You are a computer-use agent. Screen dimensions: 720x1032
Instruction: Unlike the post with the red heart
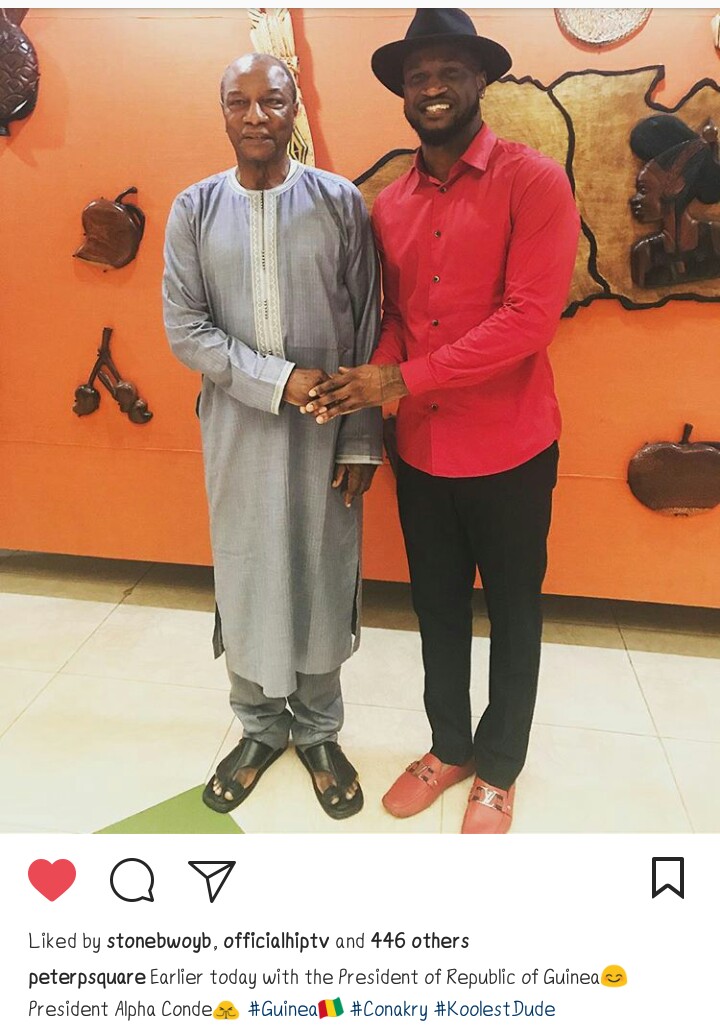tap(52, 880)
